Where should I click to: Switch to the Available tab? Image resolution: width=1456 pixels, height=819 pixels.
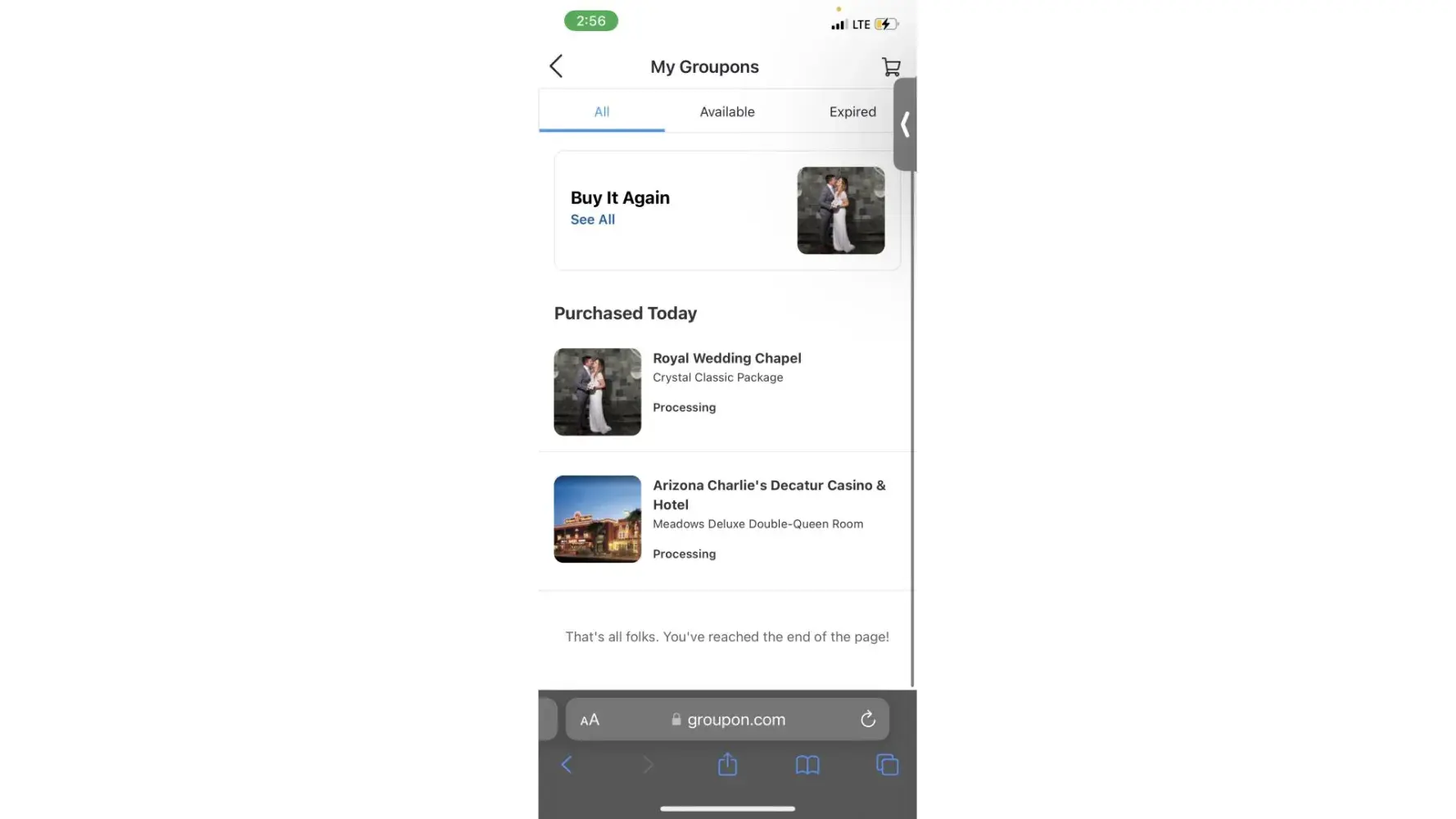tap(727, 111)
